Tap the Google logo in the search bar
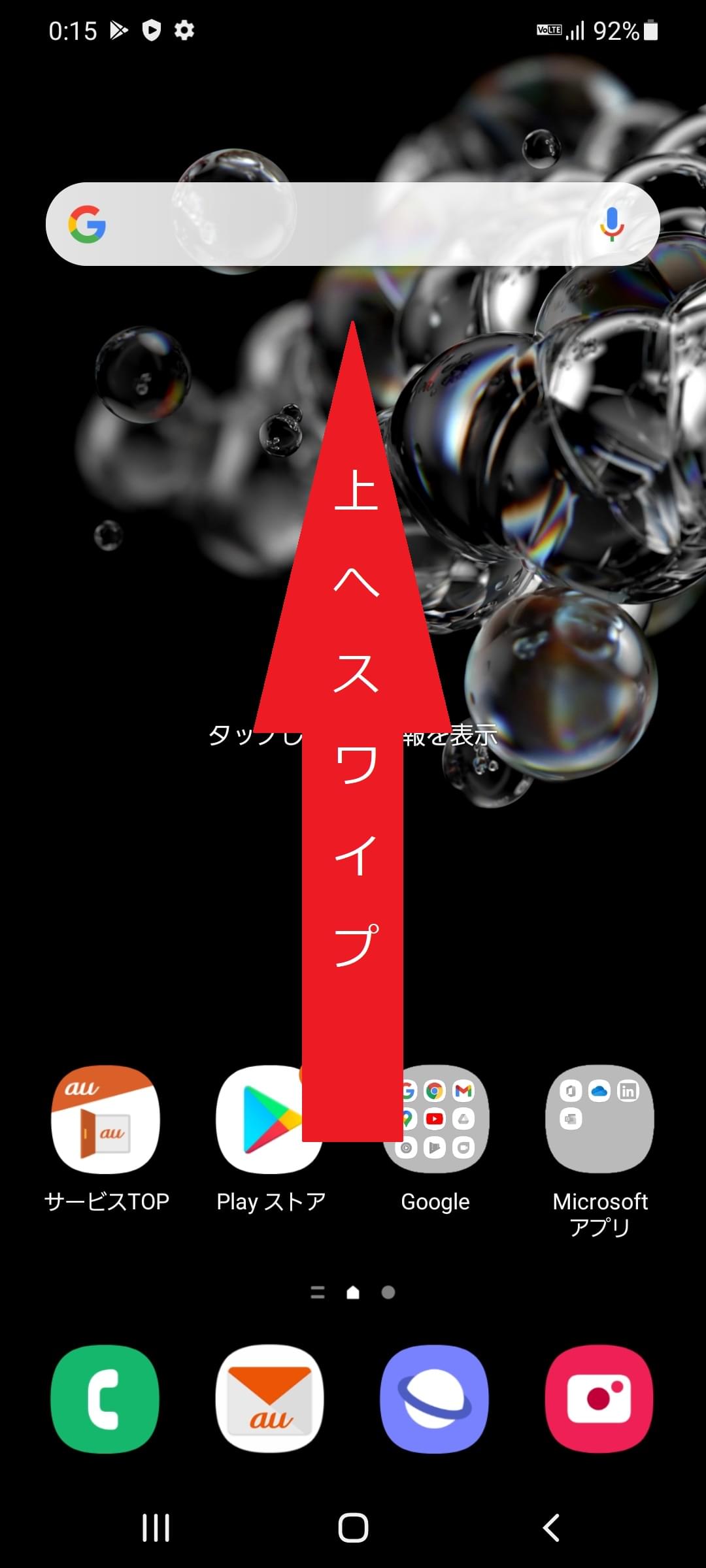This screenshot has height=1568, width=706. (88, 224)
